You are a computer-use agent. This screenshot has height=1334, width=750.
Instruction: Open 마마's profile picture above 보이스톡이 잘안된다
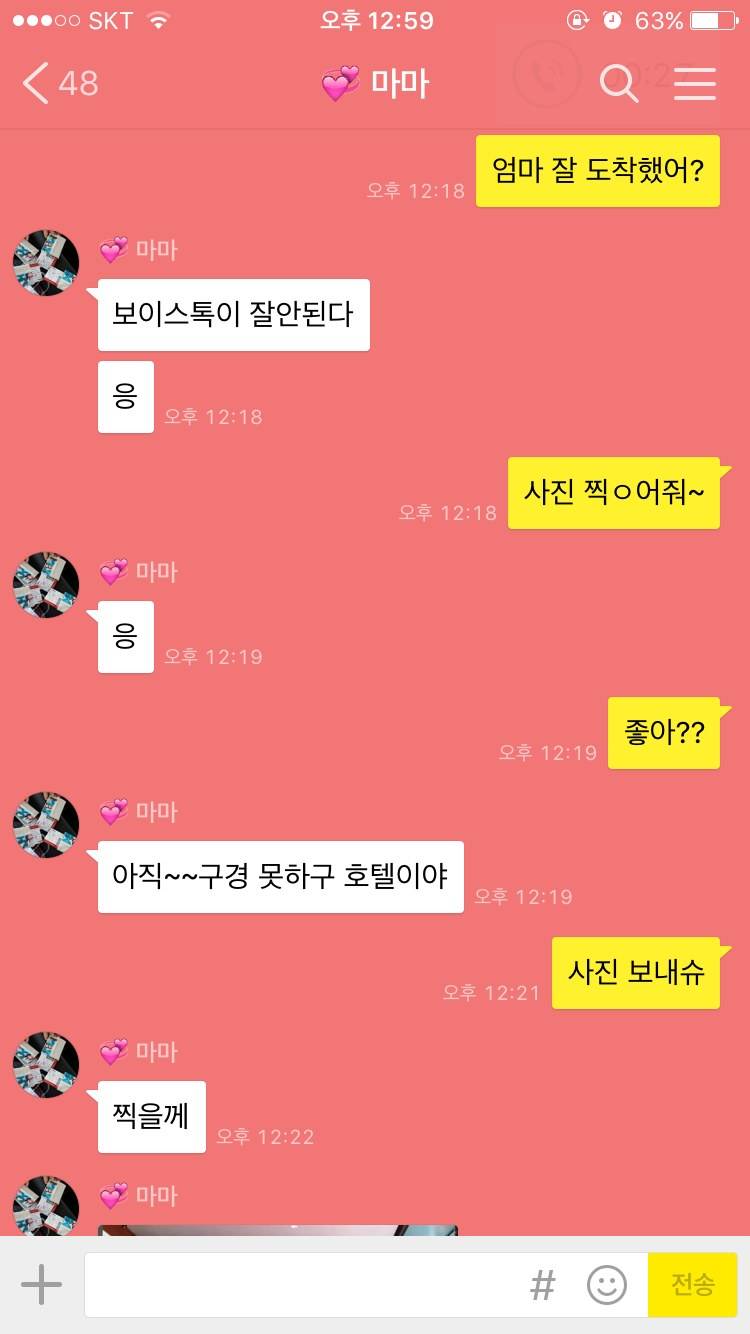[46, 263]
